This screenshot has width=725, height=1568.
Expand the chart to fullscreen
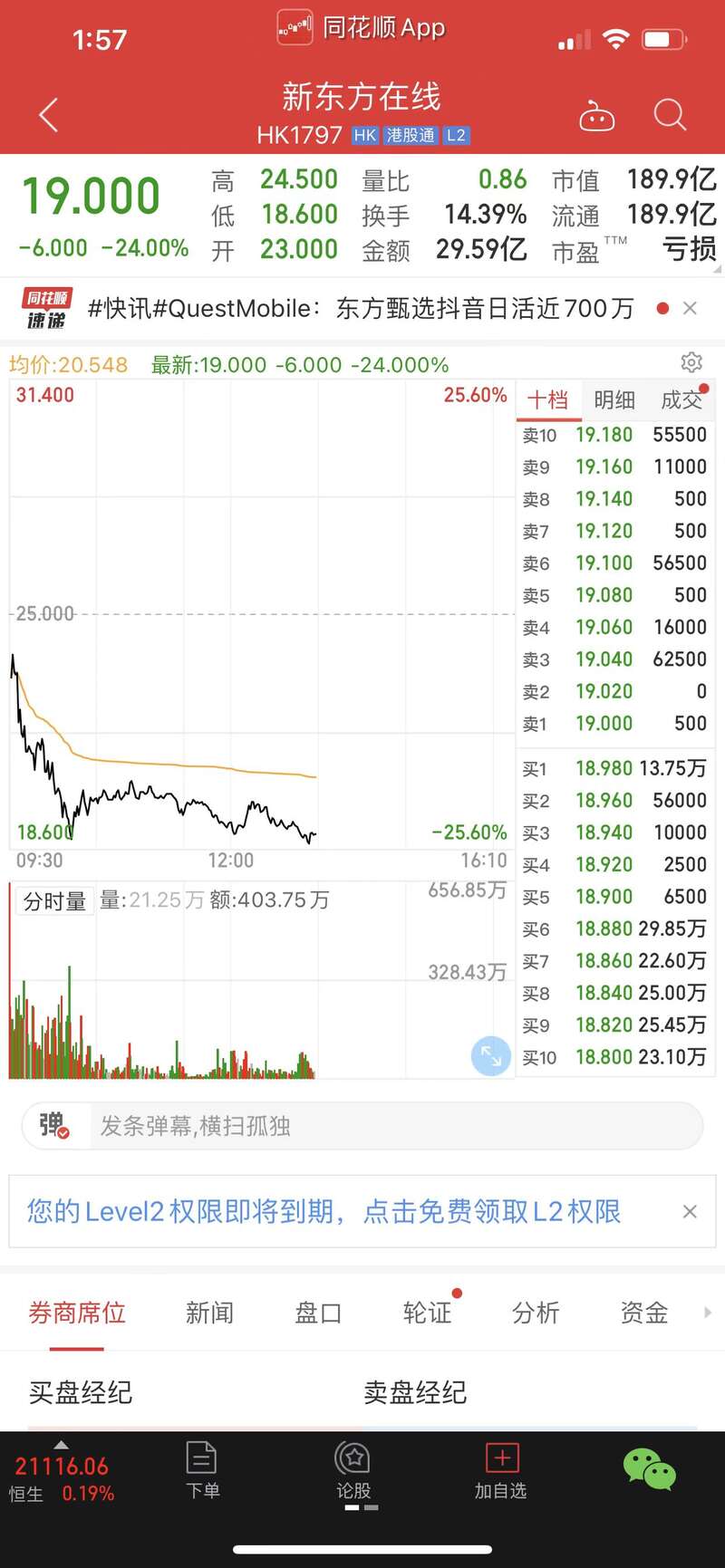tap(491, 1055)
